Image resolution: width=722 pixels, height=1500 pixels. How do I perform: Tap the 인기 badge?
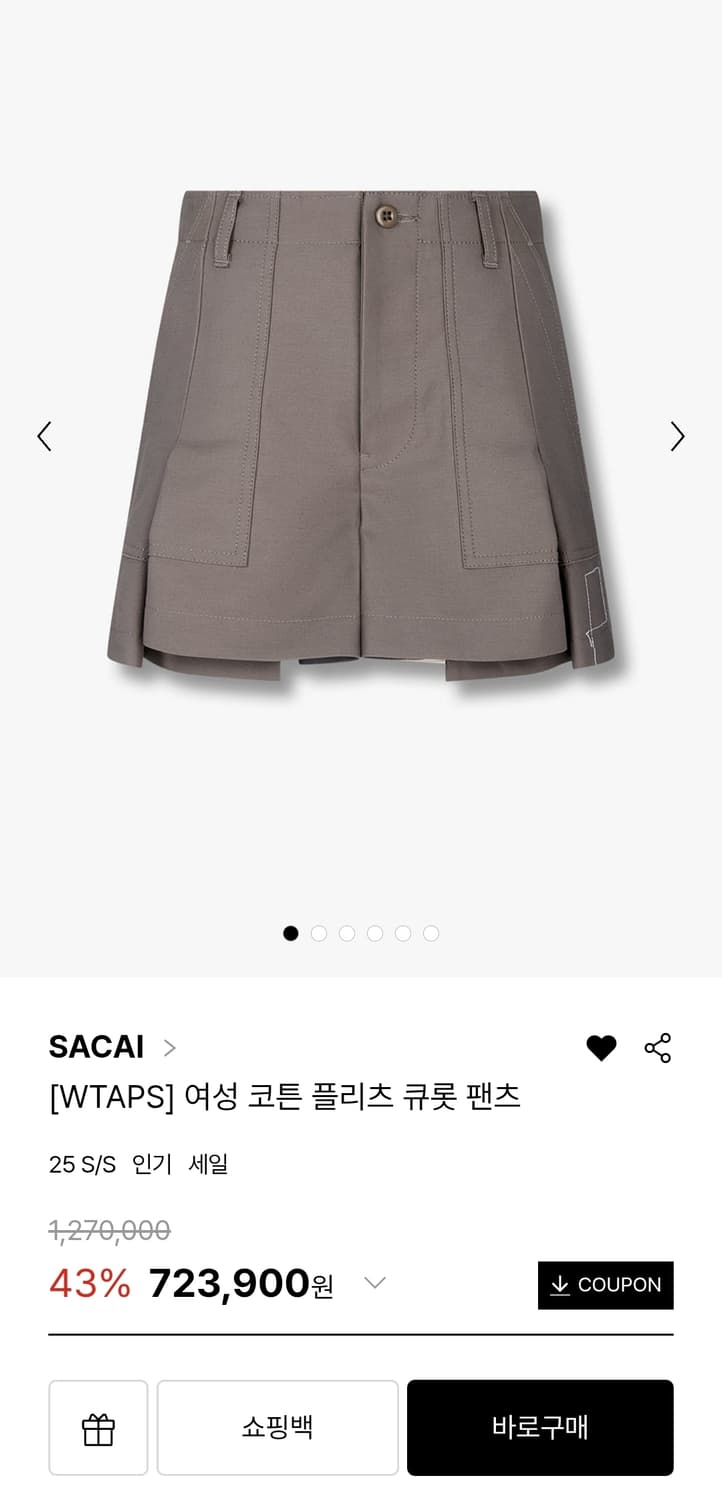coord(154,1165)
